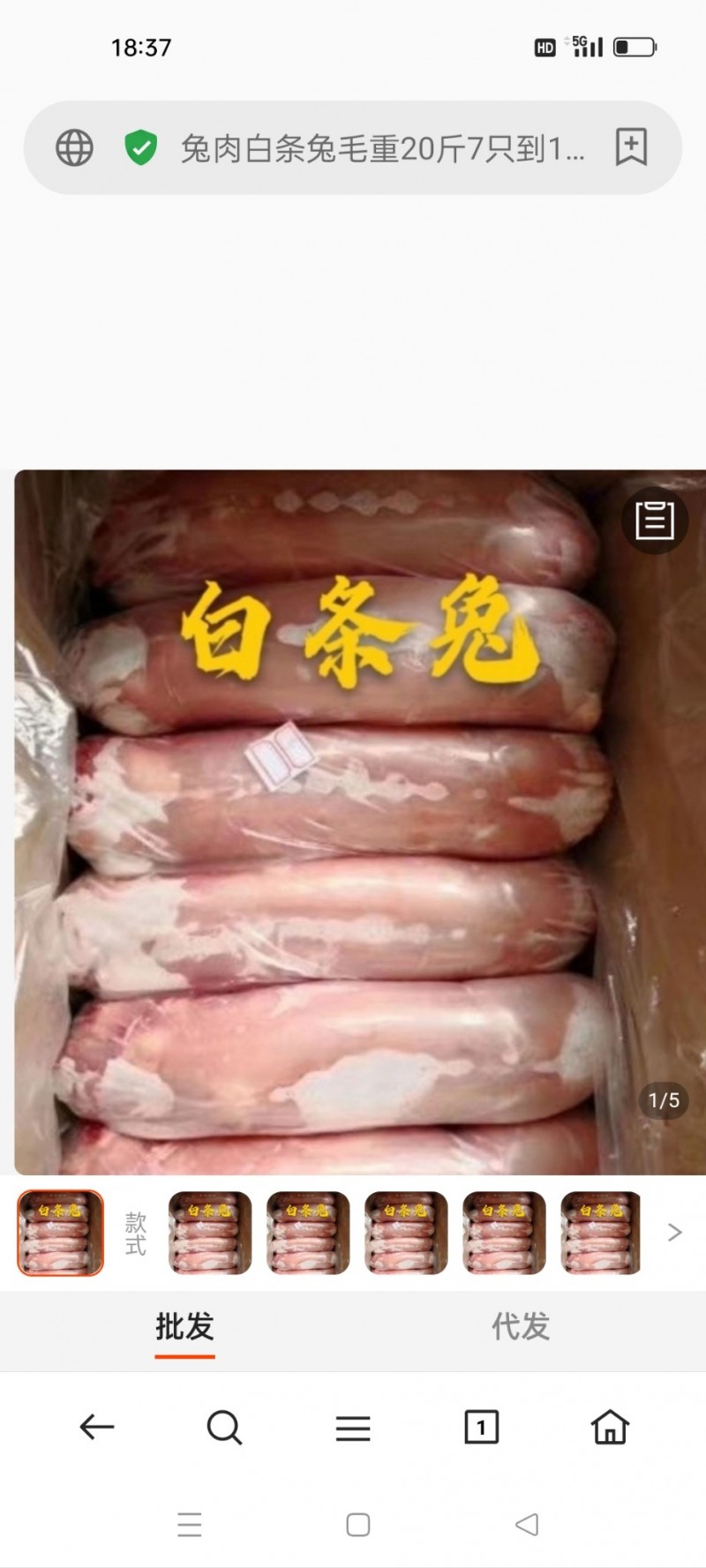The width and height of the screenshot is (706, 1568).
Task: Go back with the browser arrow
Action: tap(97, 1427)
